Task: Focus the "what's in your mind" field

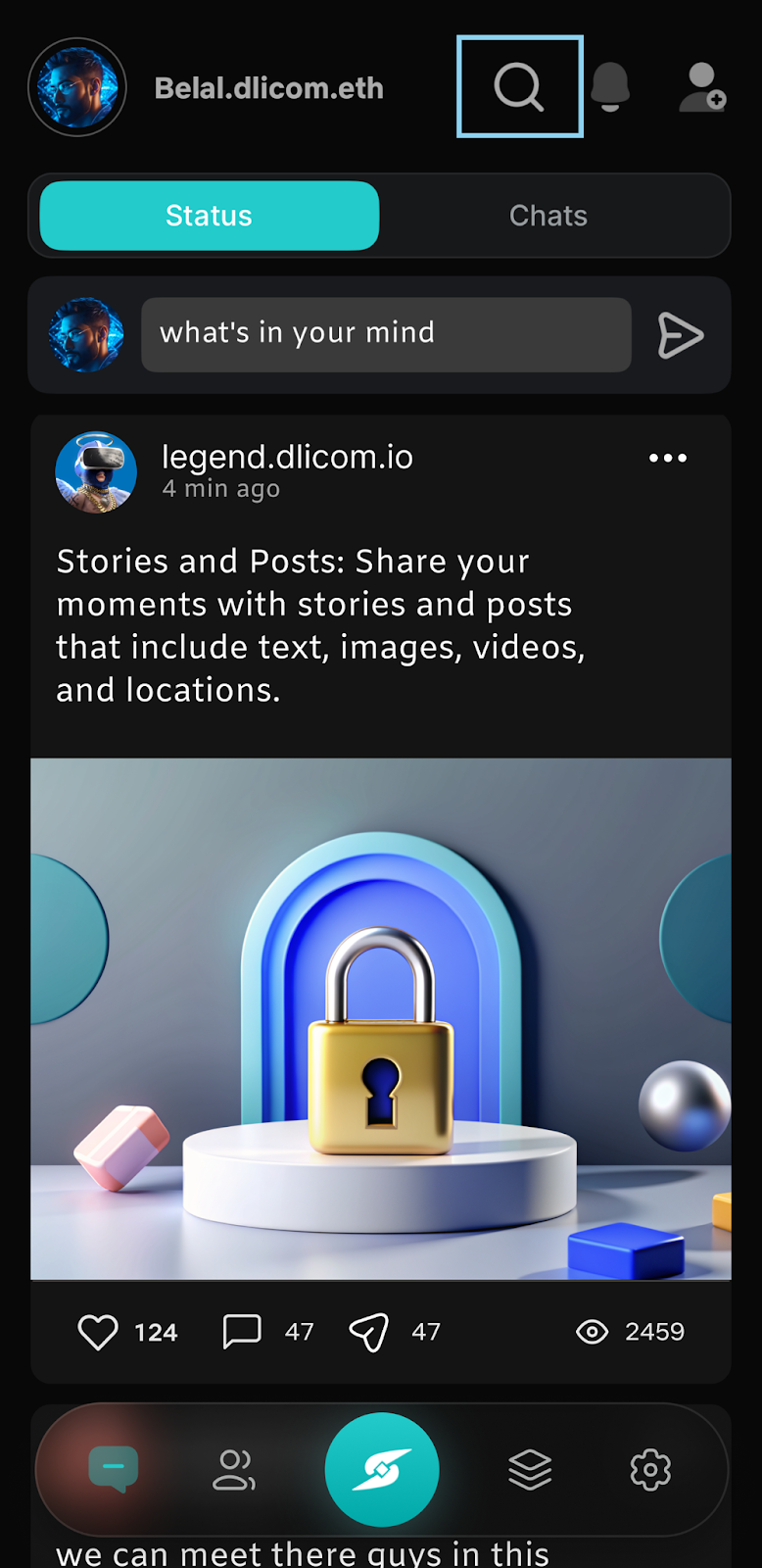Action: tap(386, 334)
